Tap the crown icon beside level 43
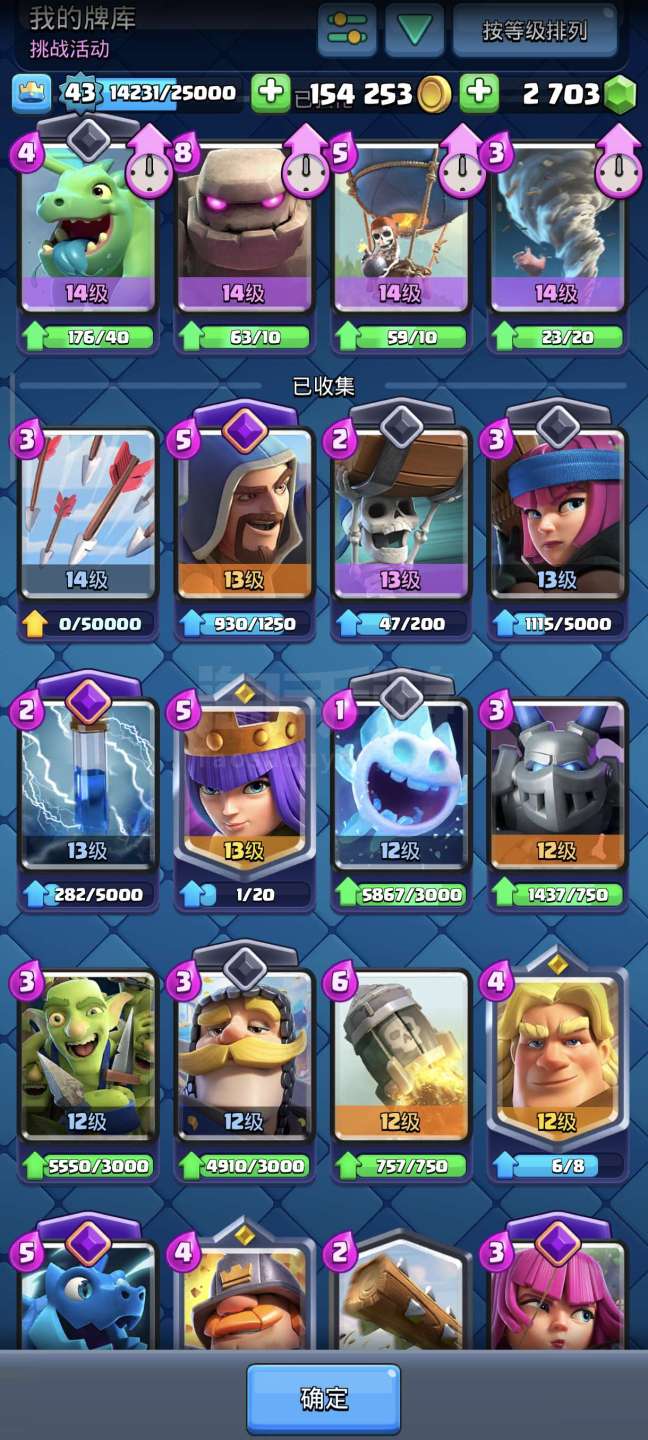 (31, 94)
